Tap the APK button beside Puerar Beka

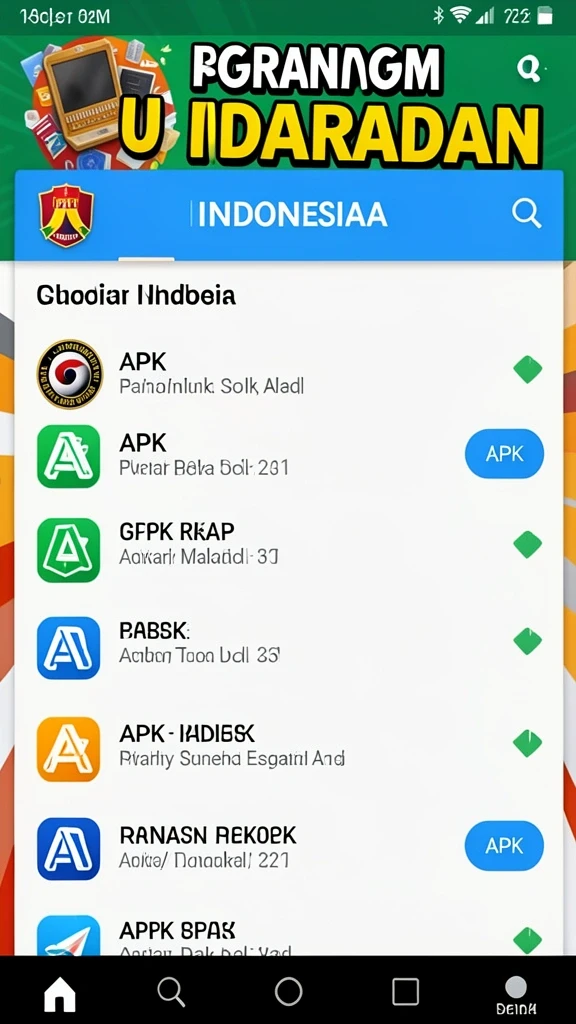tap(504, 454)
